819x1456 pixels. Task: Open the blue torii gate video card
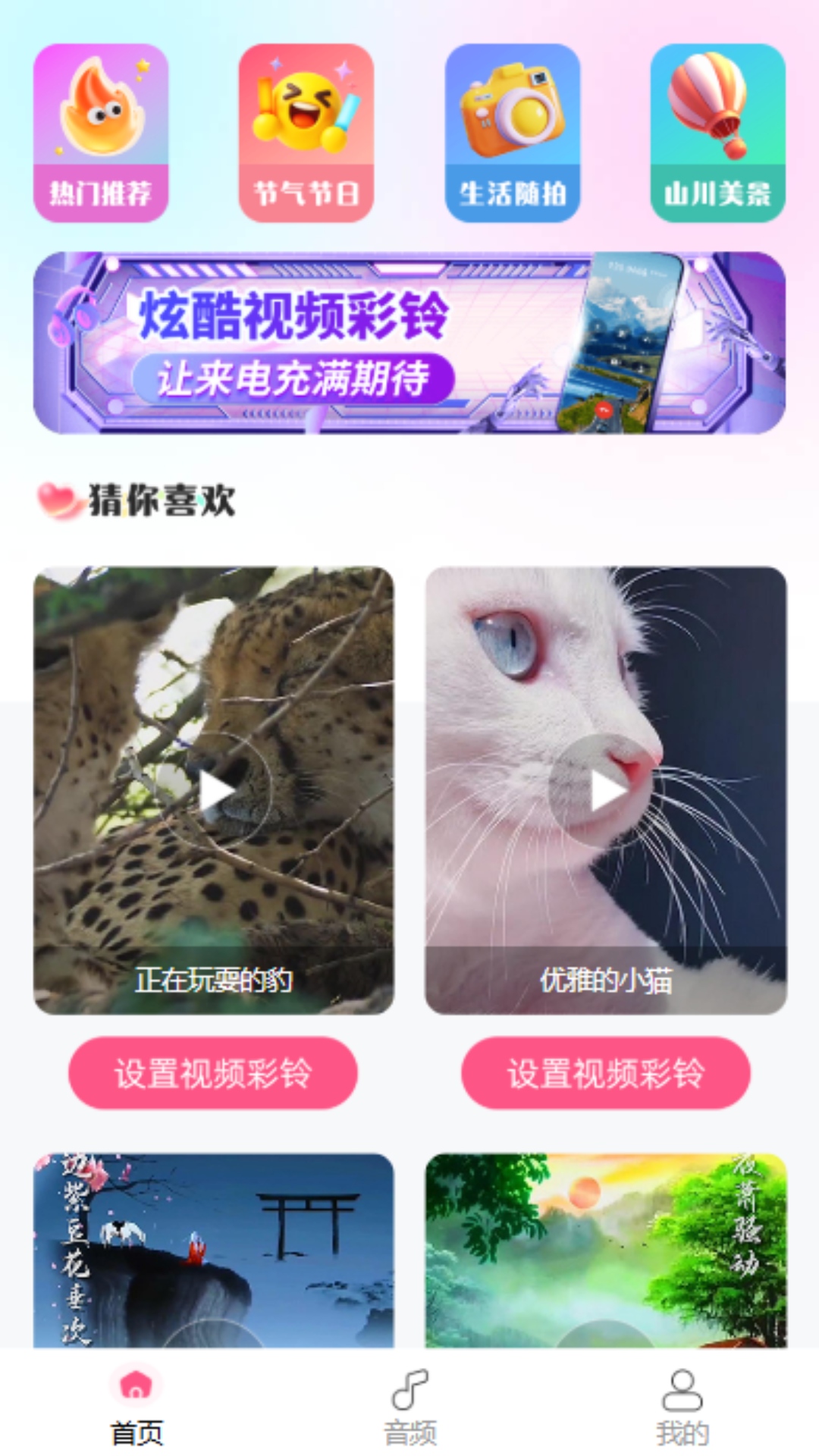point(214,1250)
